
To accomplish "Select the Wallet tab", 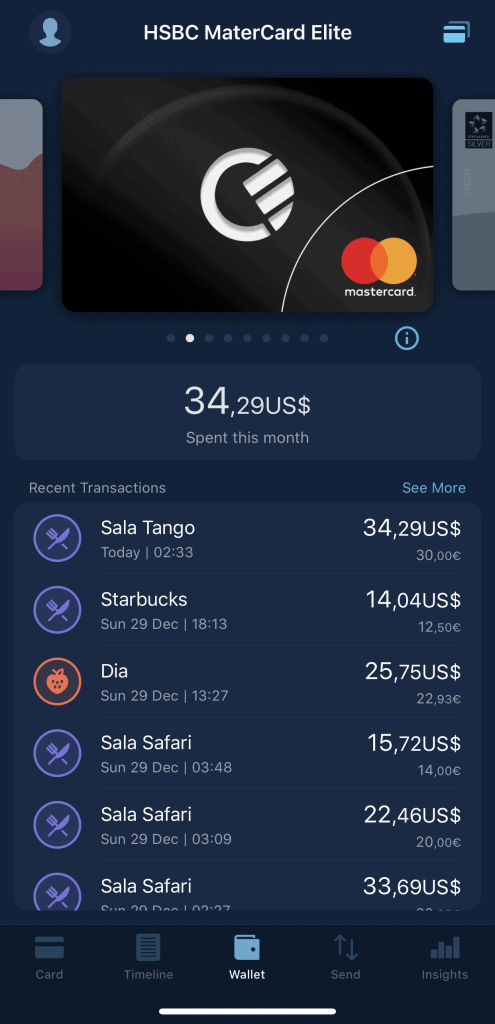I will pyautogui.click(x=248, y=957).
